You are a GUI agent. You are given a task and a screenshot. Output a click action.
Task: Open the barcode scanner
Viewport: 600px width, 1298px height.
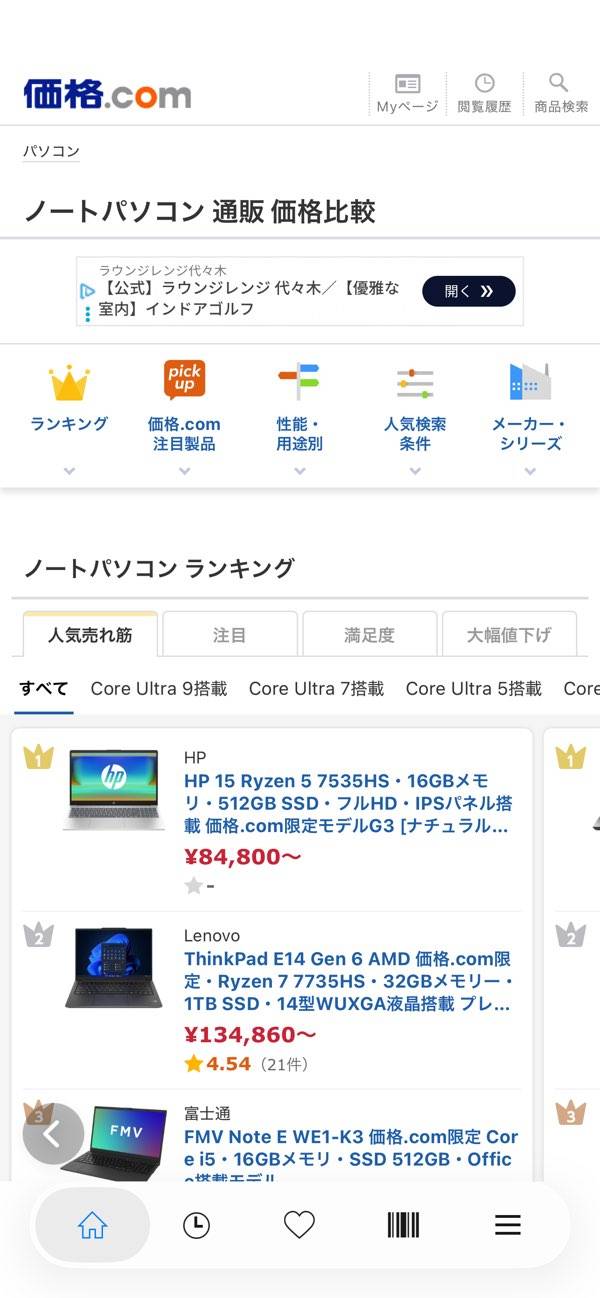[403, 1224]
